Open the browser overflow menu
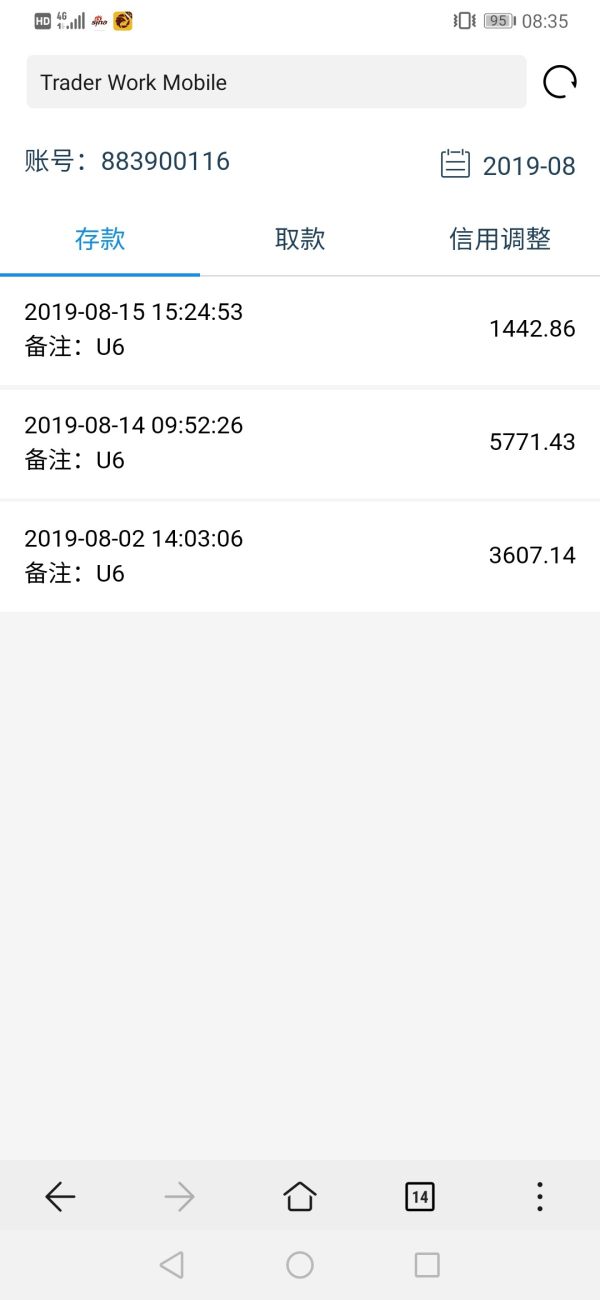Viewport: 600px width, 1300px height. (539, 1196)
